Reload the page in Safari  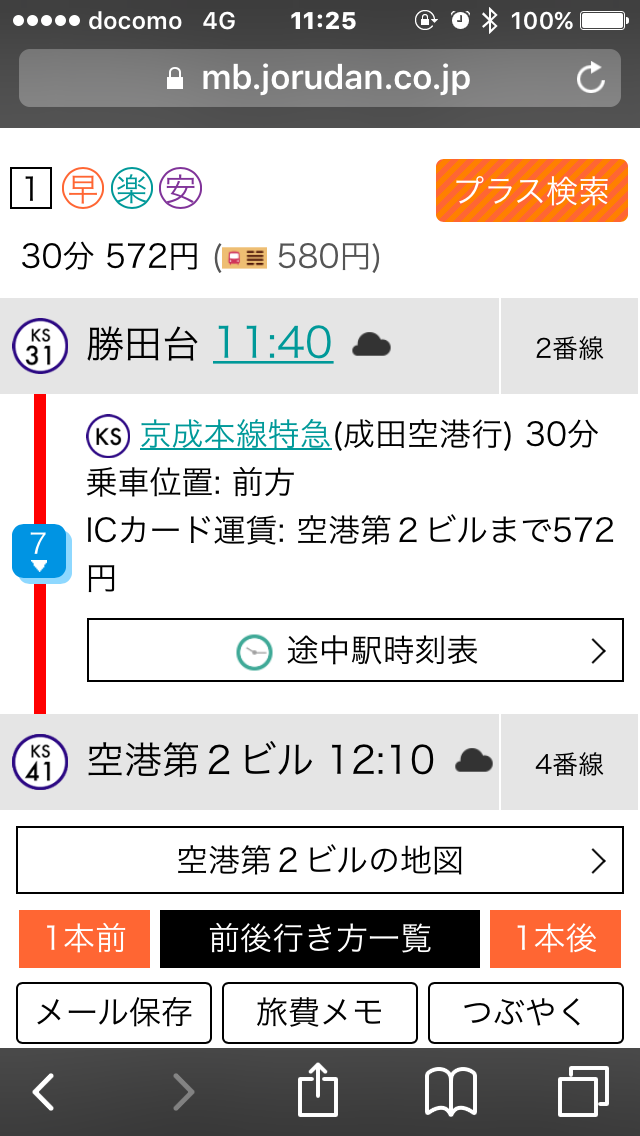[x=591, y=77]
